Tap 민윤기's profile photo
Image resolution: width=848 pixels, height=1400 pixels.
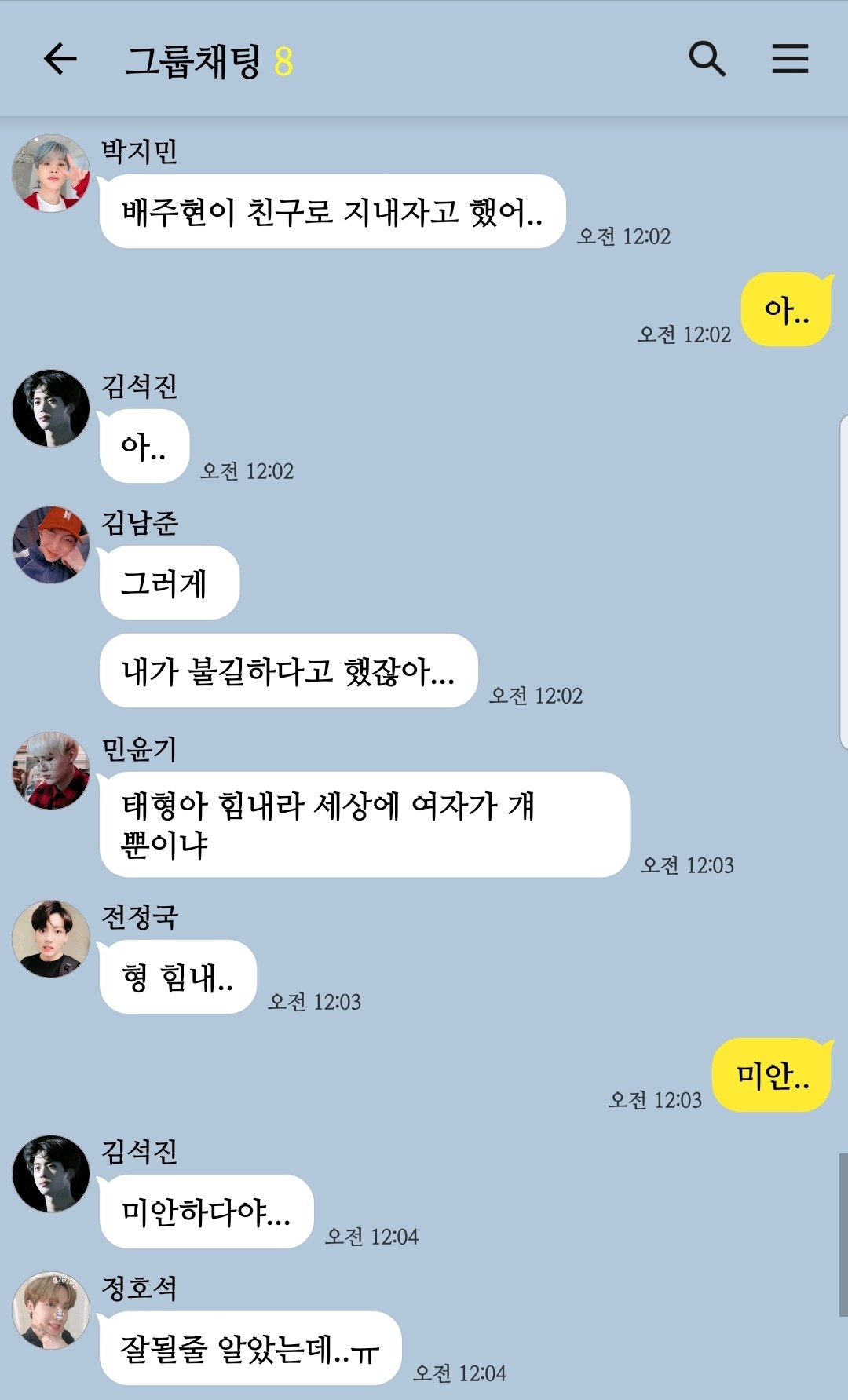tap(51, 771)
